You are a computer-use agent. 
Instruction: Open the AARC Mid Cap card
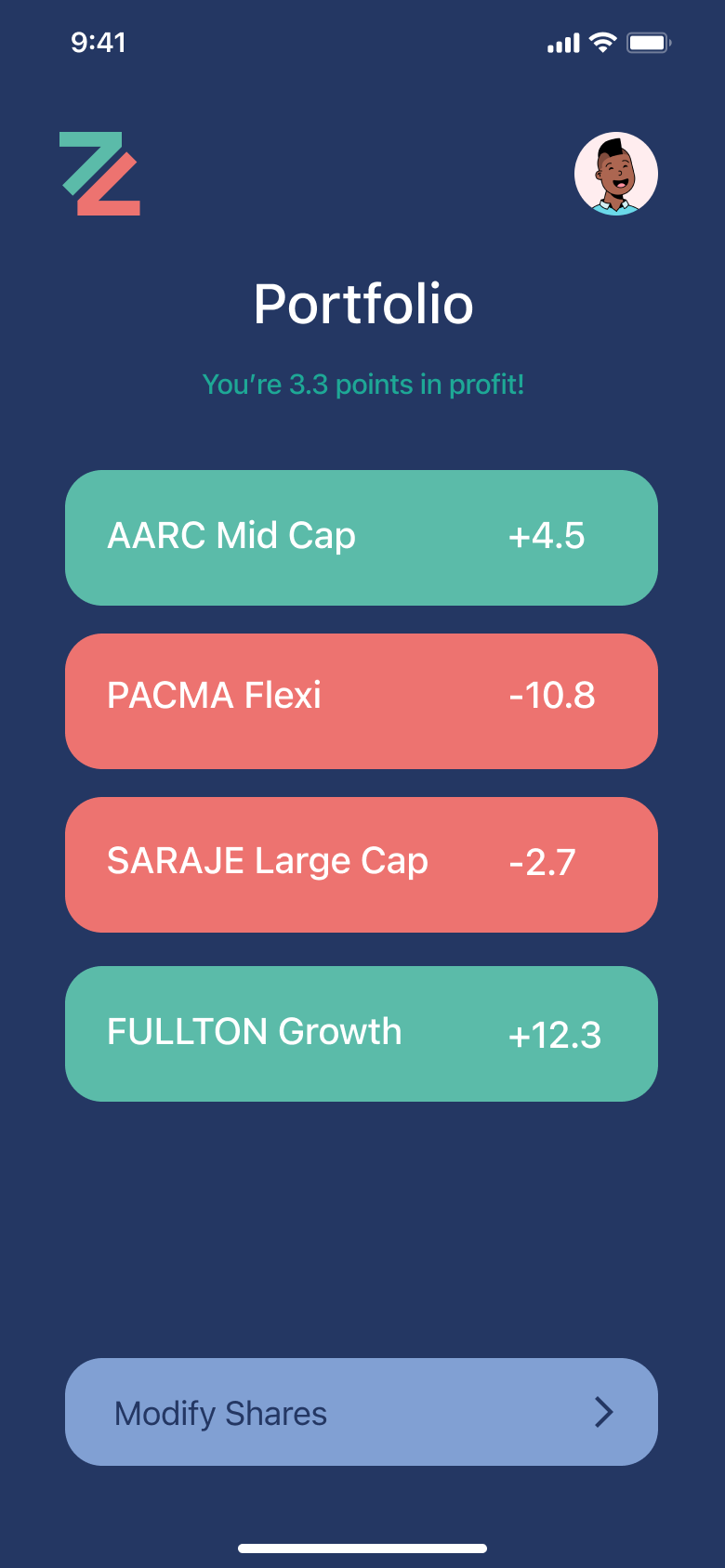(x=362, y=538)
